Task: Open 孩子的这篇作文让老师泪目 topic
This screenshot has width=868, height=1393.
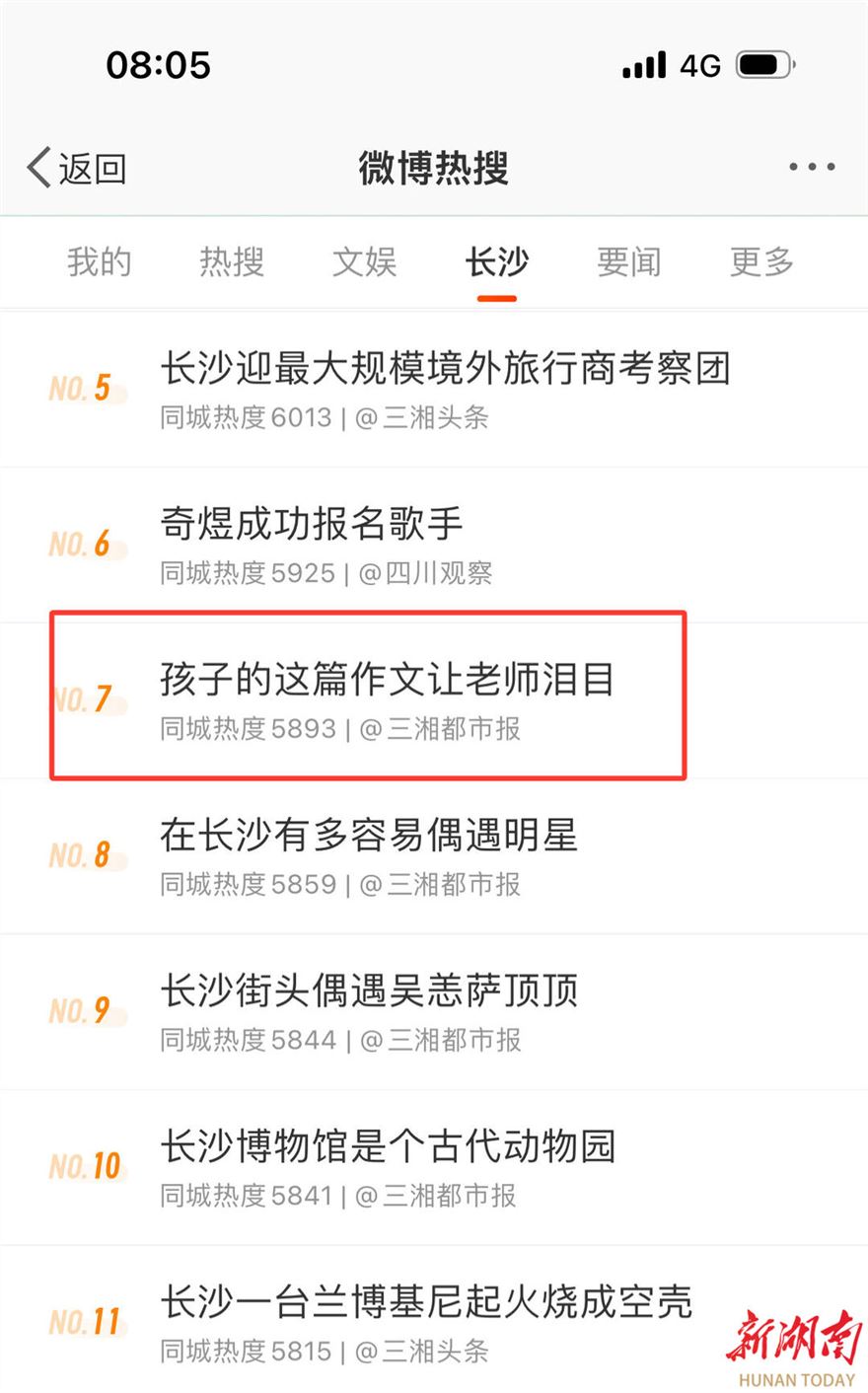Action: point(387,680)
